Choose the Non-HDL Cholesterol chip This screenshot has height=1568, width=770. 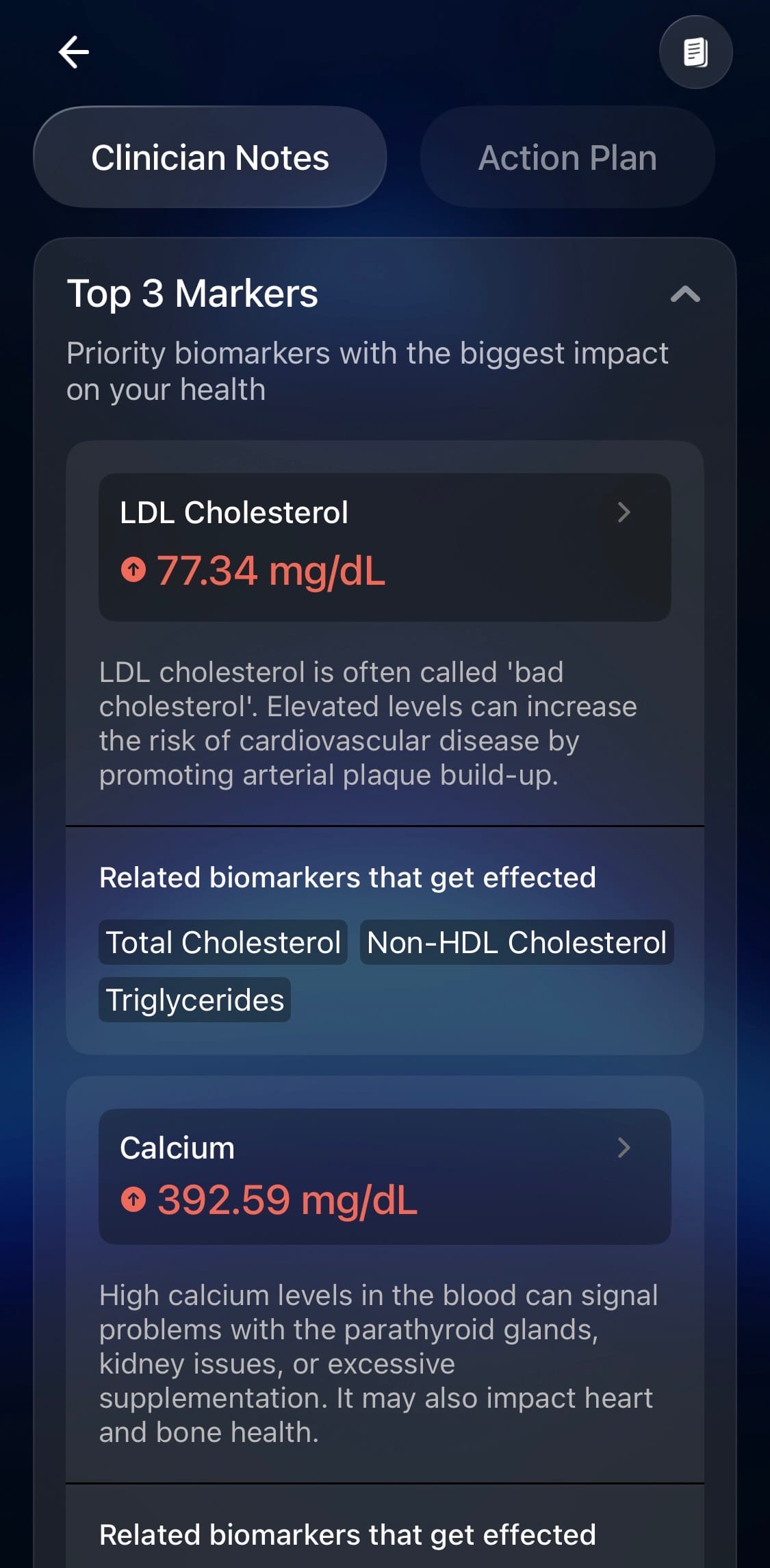517,942
